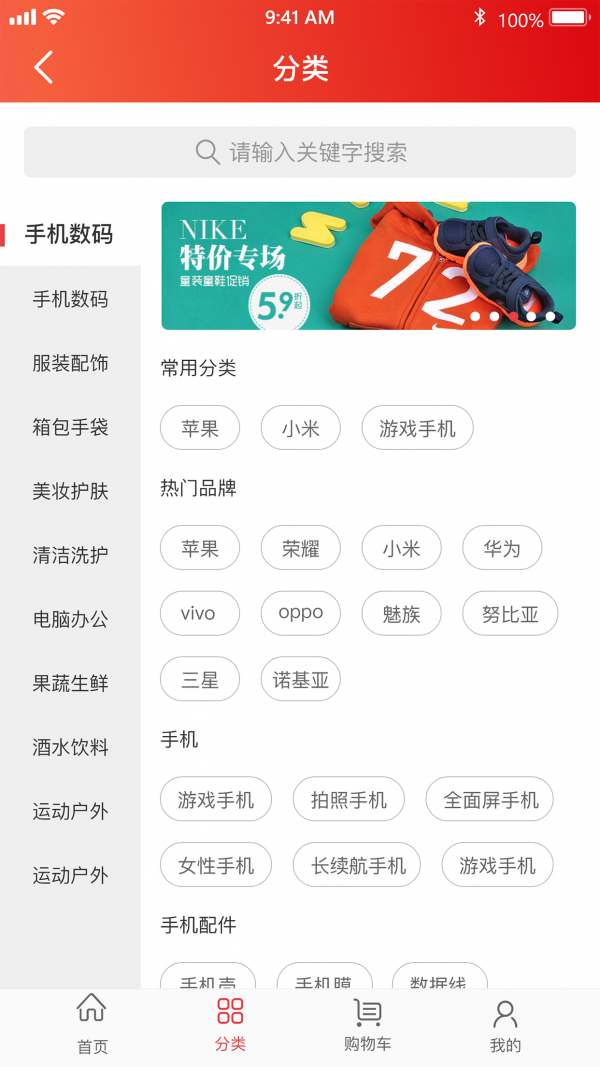Pick the 三星 brand chip
The width and height of the screenshot is (600, 1067).
point(199,680)
